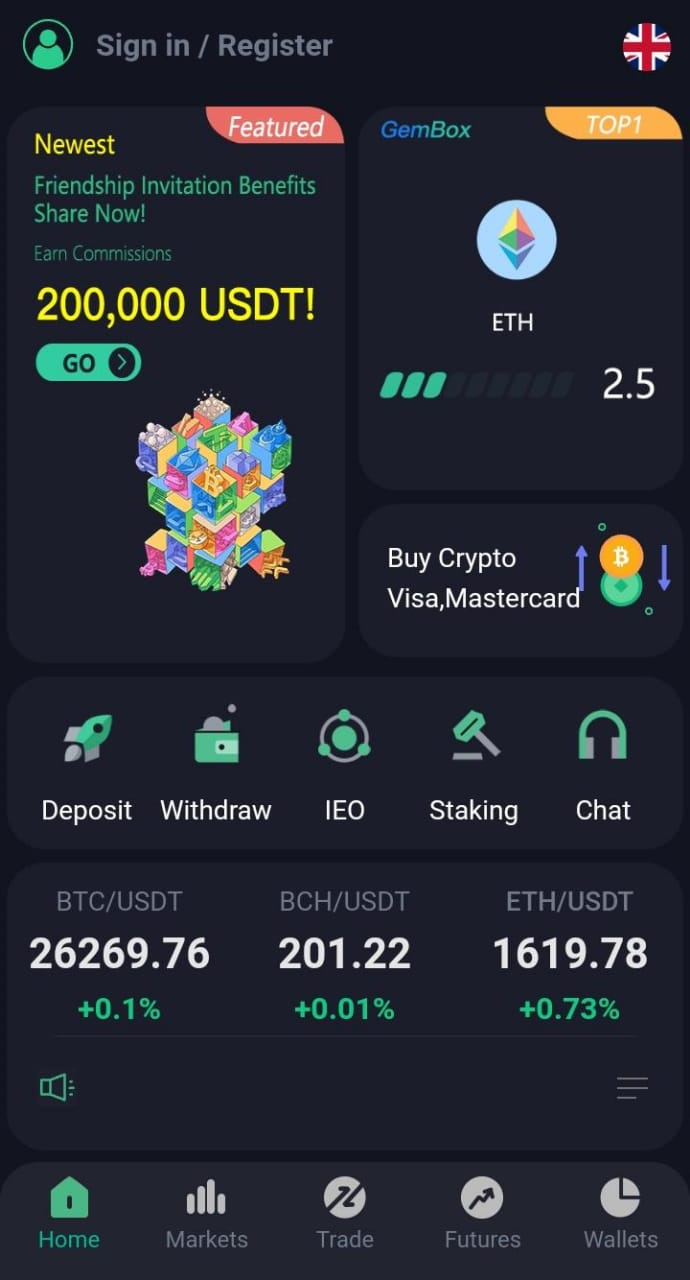
Task: Open Buy Crypto with Visa, Mastercard
Action: 520,580
